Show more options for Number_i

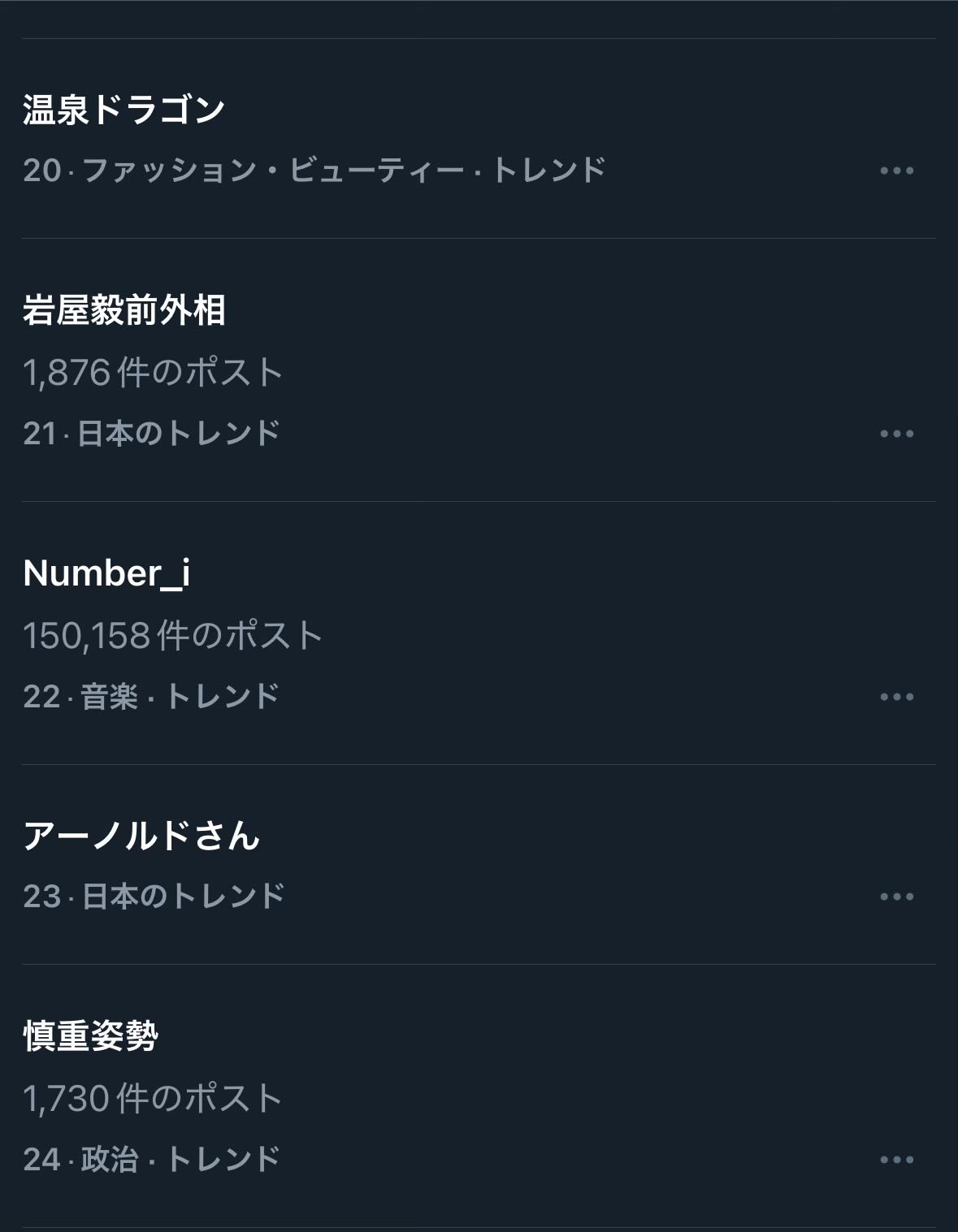pos(896,697)
